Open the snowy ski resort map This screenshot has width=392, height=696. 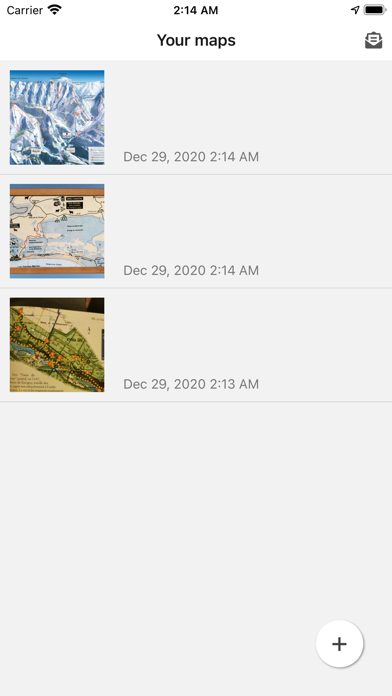pos(196,118)
